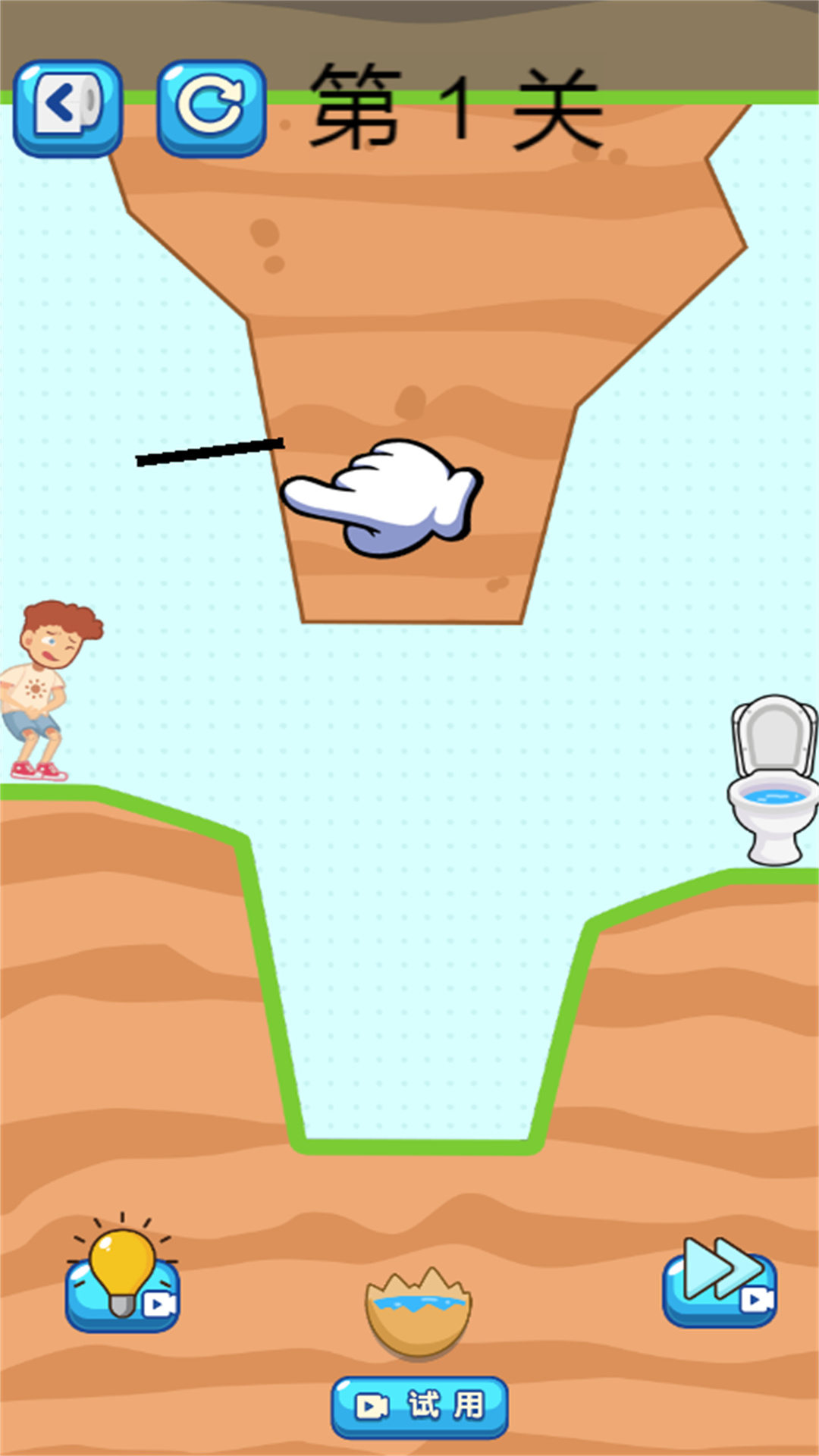Image resolution: width=819 pixels, height=1456 pixels.
Task: Tap the 试用 trial button
Action: (419, 1407)
